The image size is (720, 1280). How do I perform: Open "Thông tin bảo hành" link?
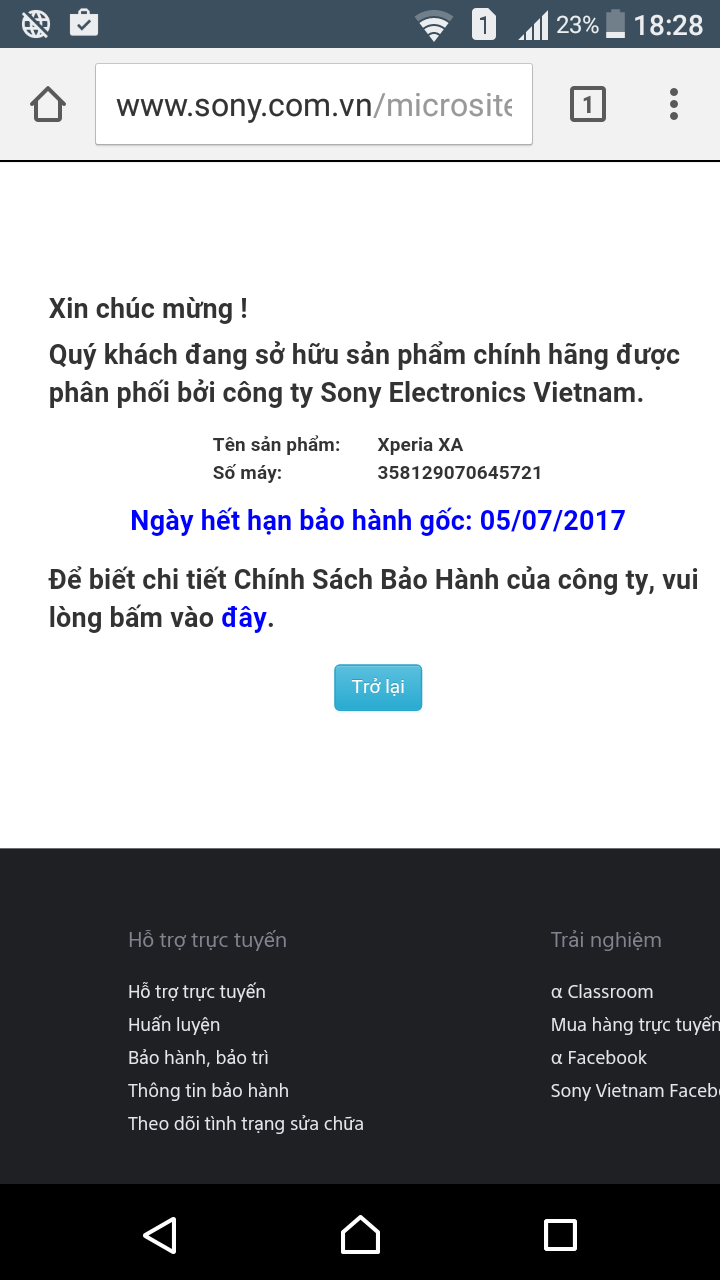pos(208,1091)
